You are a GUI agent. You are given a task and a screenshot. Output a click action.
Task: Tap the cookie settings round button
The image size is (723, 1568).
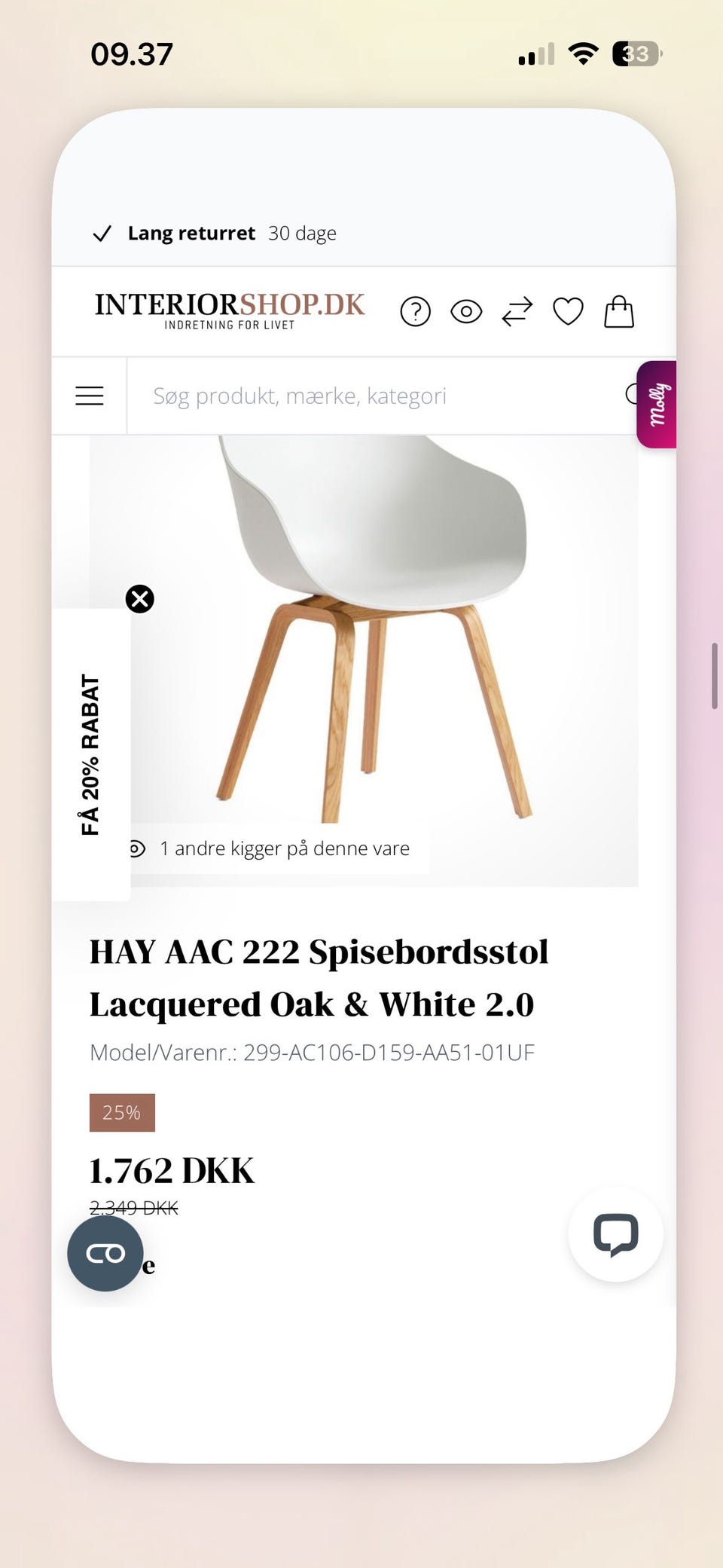point(105,1253)
